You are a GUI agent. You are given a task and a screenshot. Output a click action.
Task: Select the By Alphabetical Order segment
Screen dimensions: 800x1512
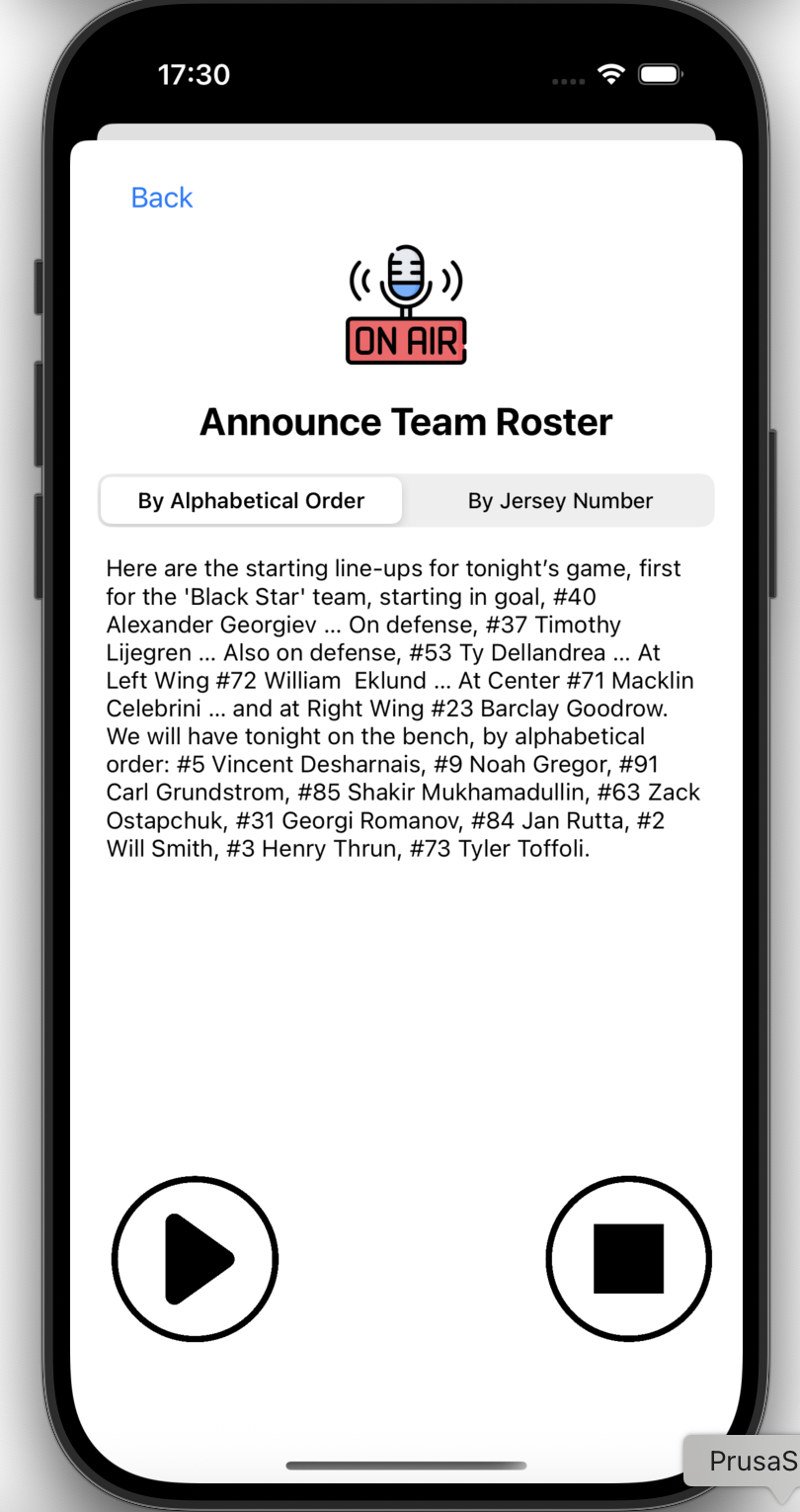click(x=251, y=501)
